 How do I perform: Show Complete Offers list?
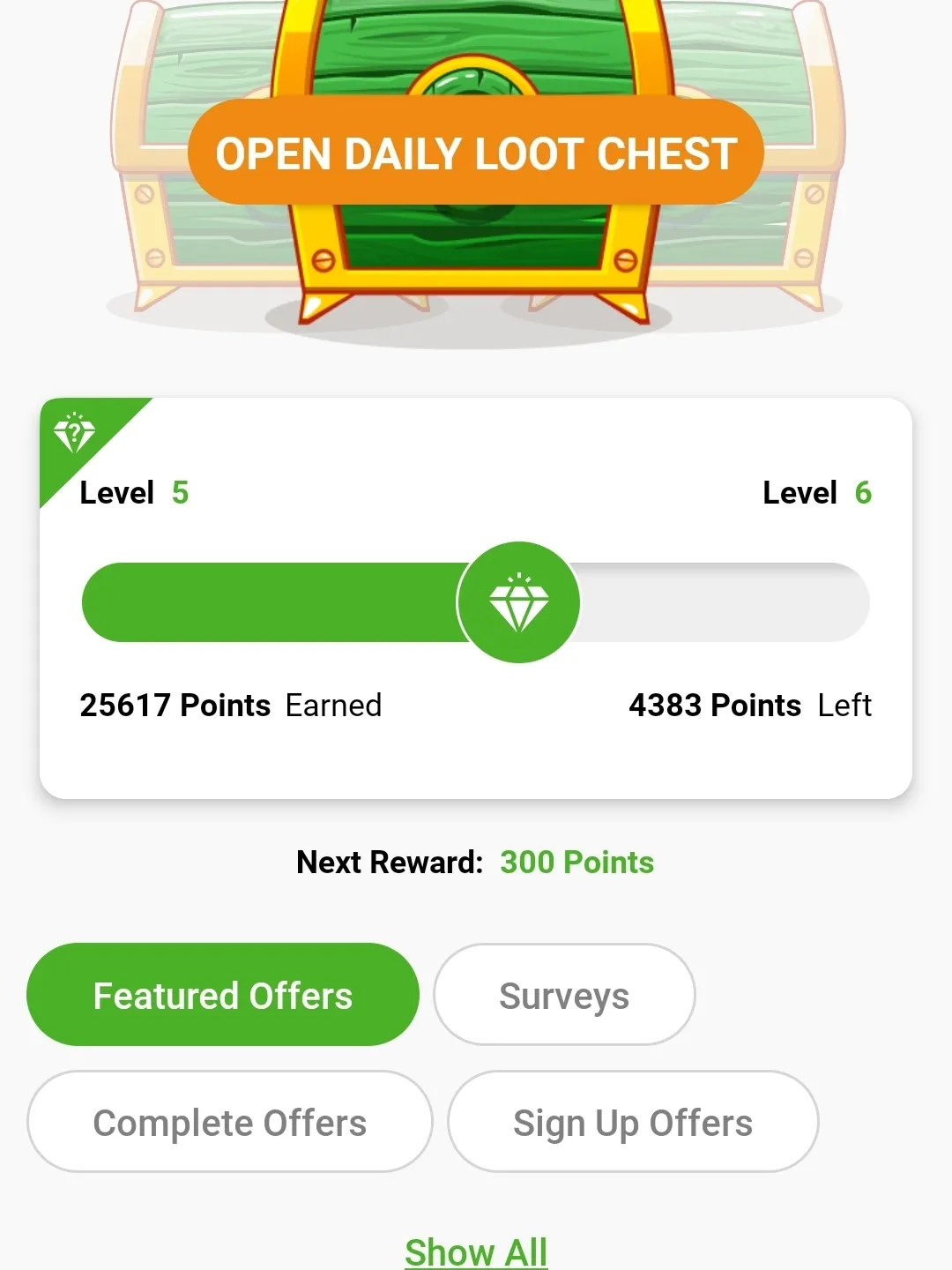tap(230, 1122)
